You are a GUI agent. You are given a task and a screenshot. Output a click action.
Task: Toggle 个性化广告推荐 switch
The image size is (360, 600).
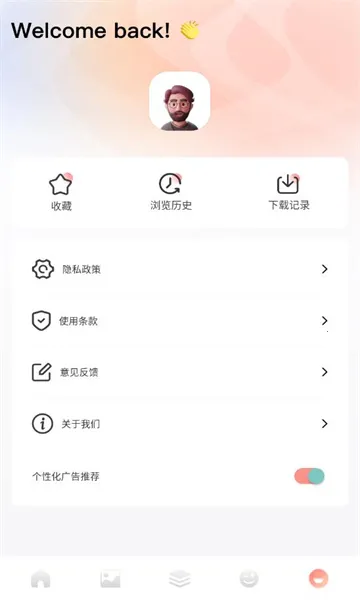(x=309, y=476)
